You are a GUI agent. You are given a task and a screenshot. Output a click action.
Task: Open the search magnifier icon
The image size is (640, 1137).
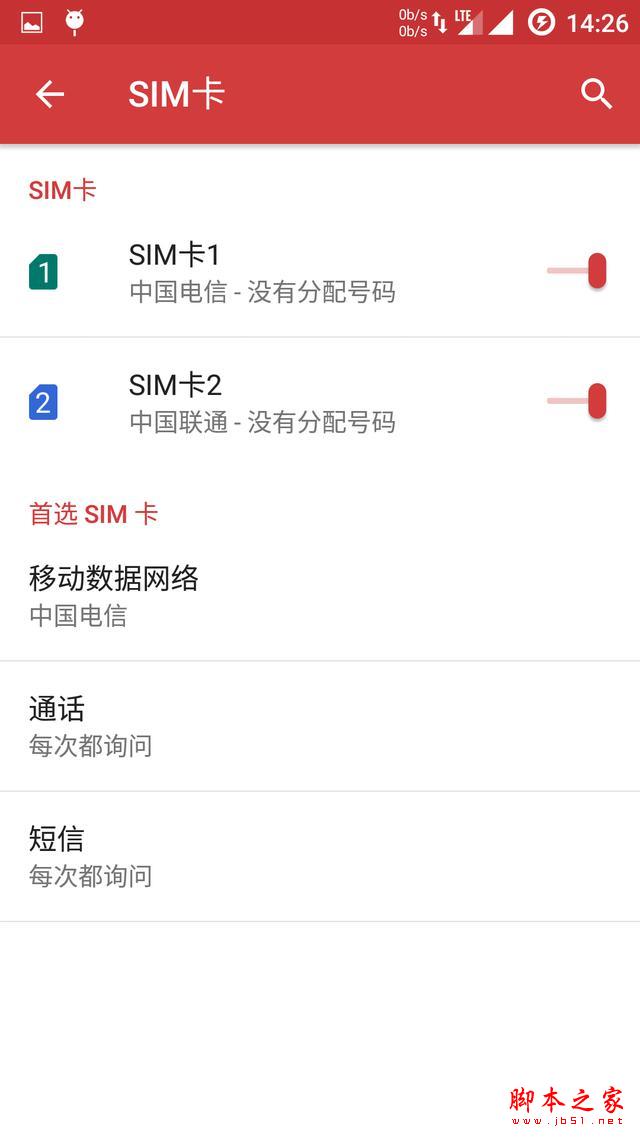coord(596,94)
